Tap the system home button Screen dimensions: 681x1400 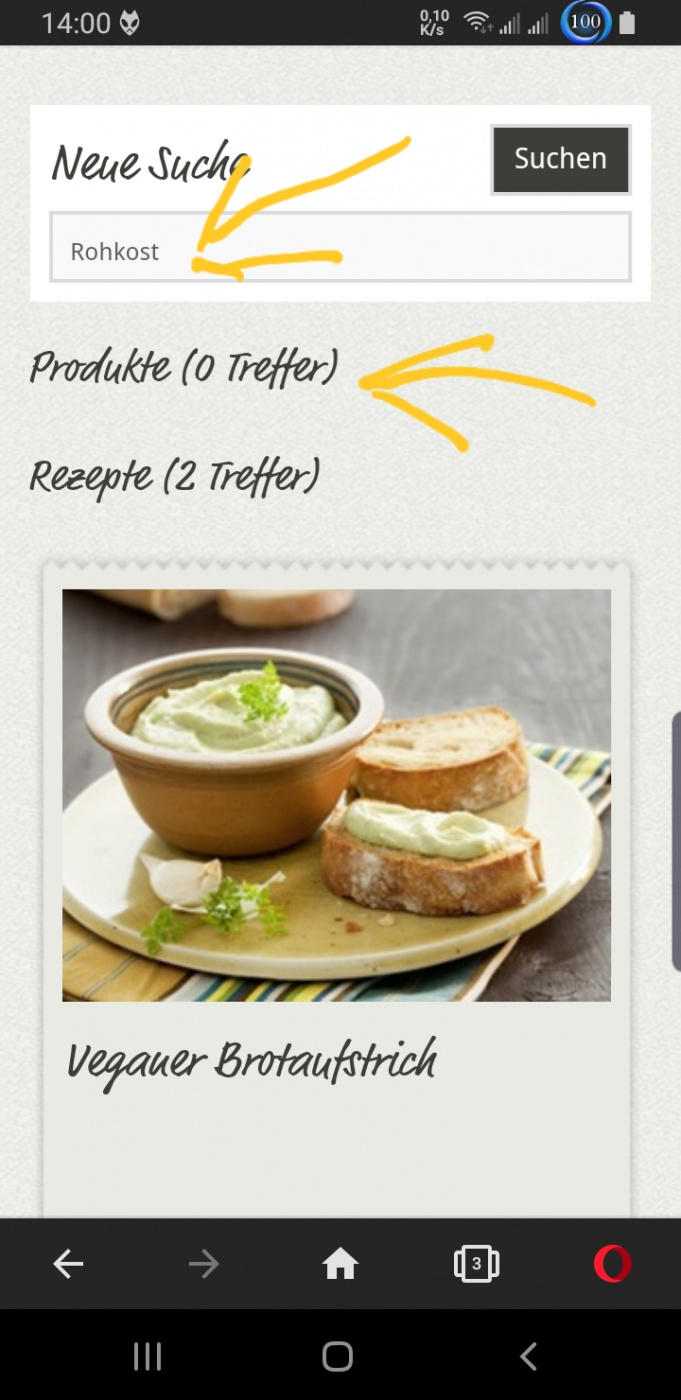338,1356
